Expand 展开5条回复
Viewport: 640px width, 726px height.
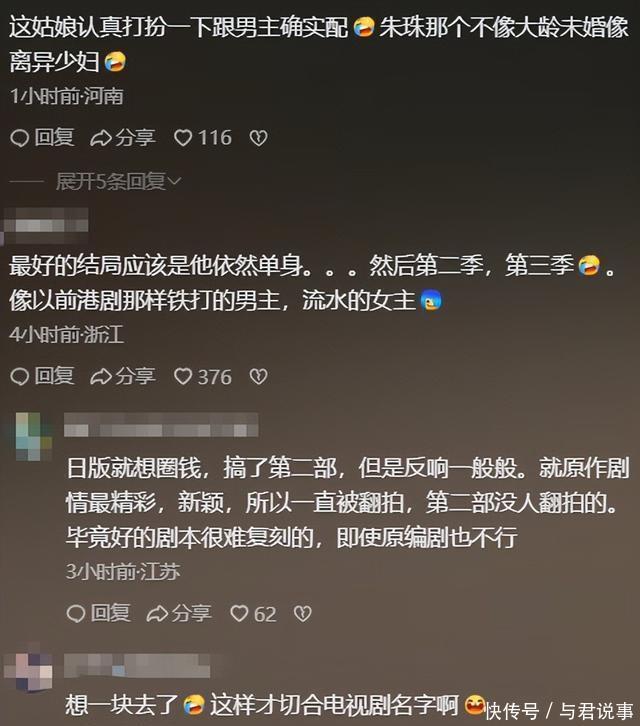118,181
